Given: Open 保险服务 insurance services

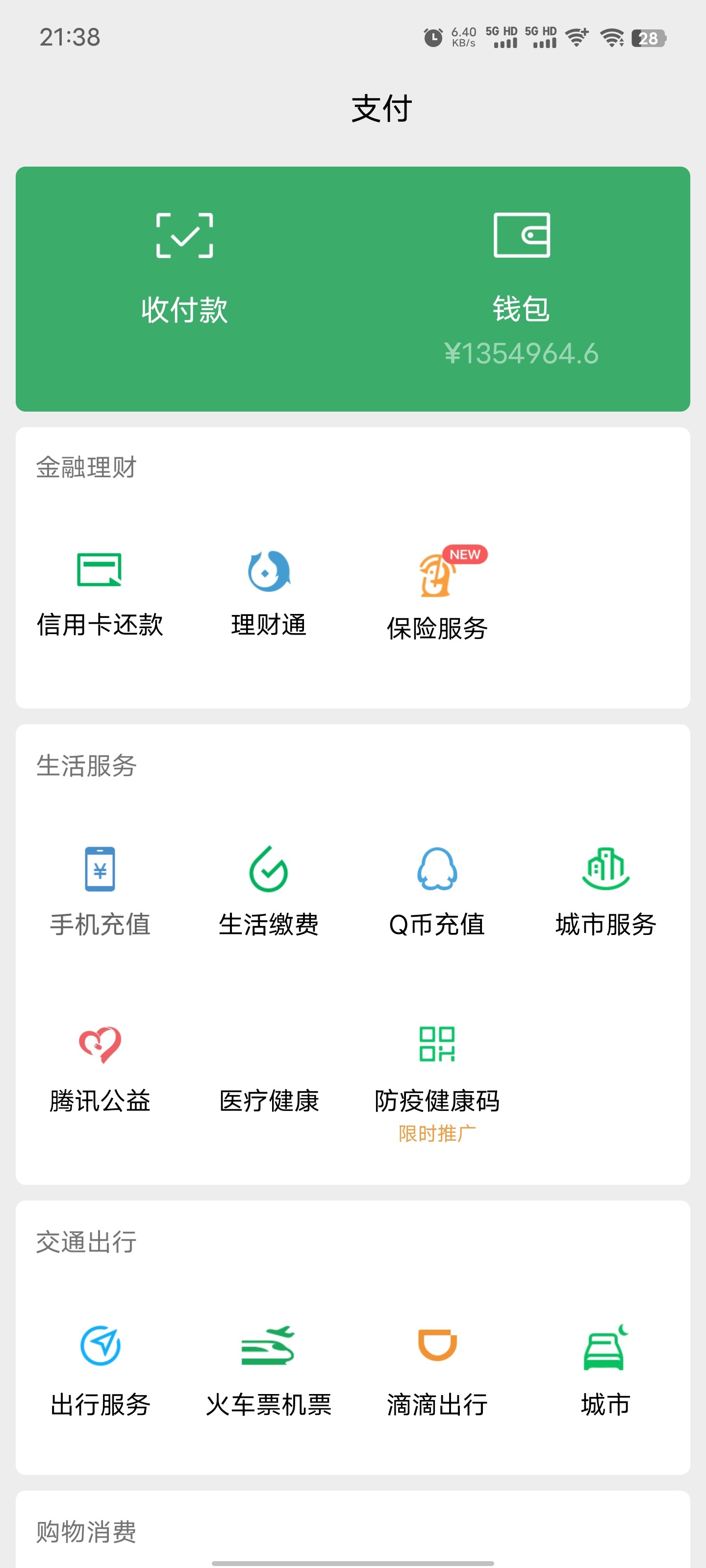Looking at the screenshot, I should pyautogui.click(x=437, y=594).
